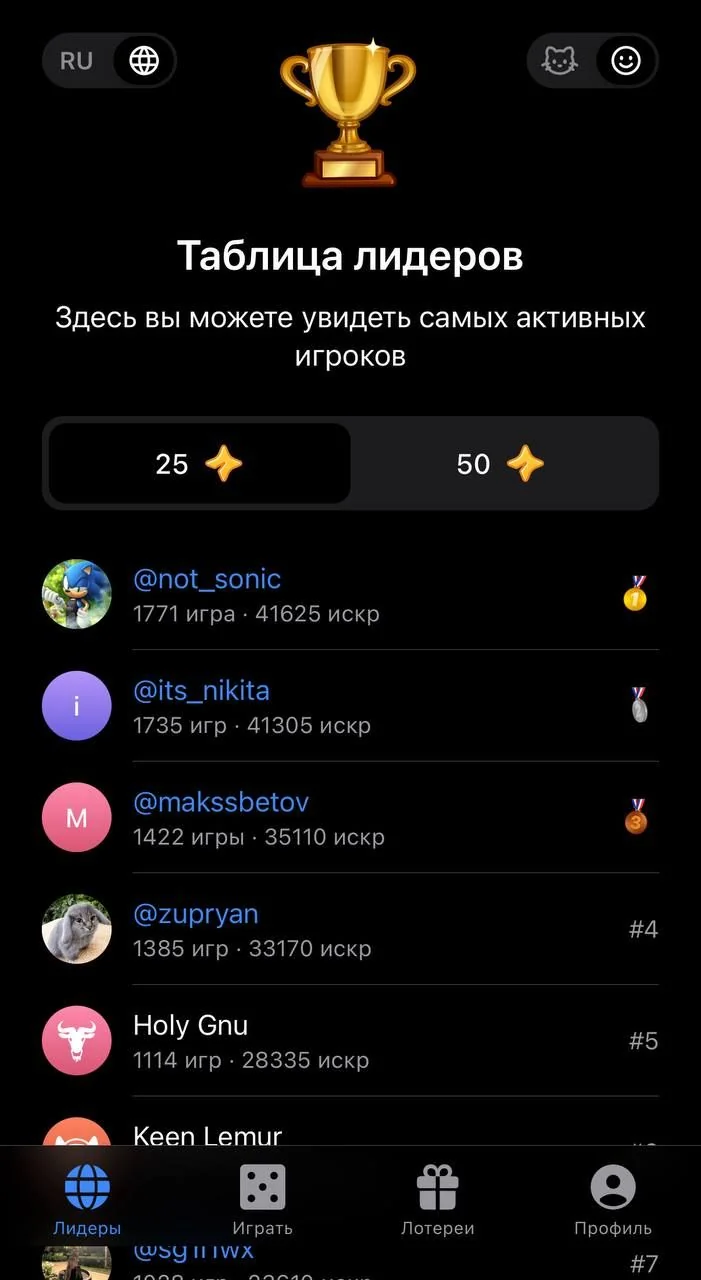The width and height of the screenshot is (701, 1280).
Task: Open the @its_nikita profile link
Action: click(201, 691)
